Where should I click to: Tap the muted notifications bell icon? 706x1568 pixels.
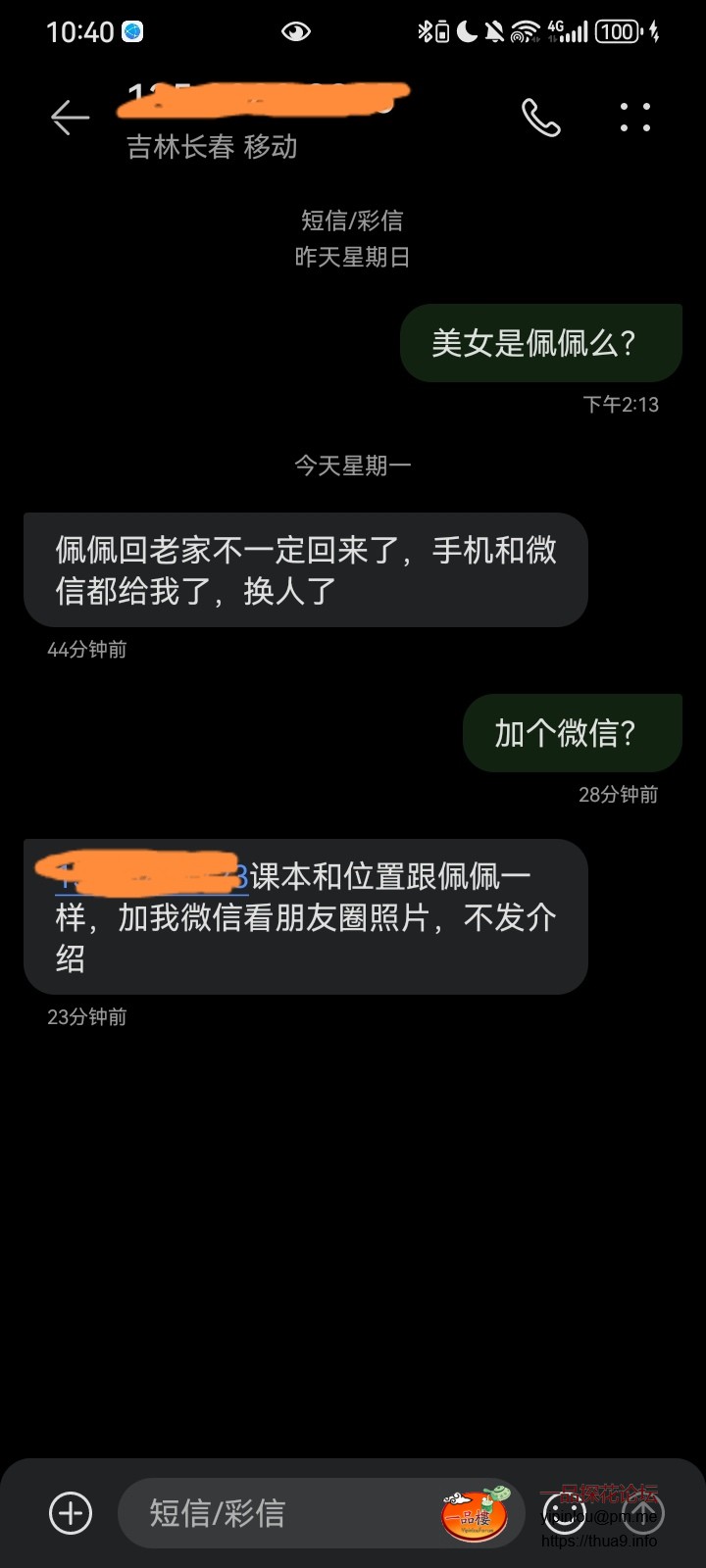[494, 30]
